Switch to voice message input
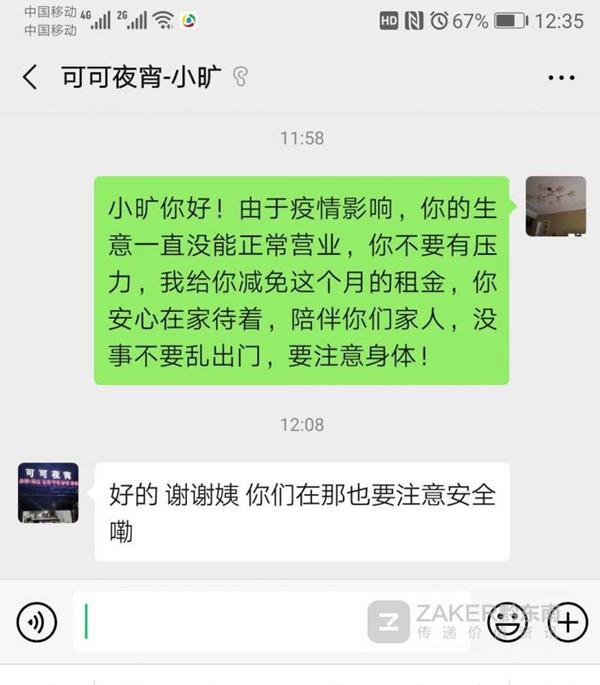 [x=37, y=623]
